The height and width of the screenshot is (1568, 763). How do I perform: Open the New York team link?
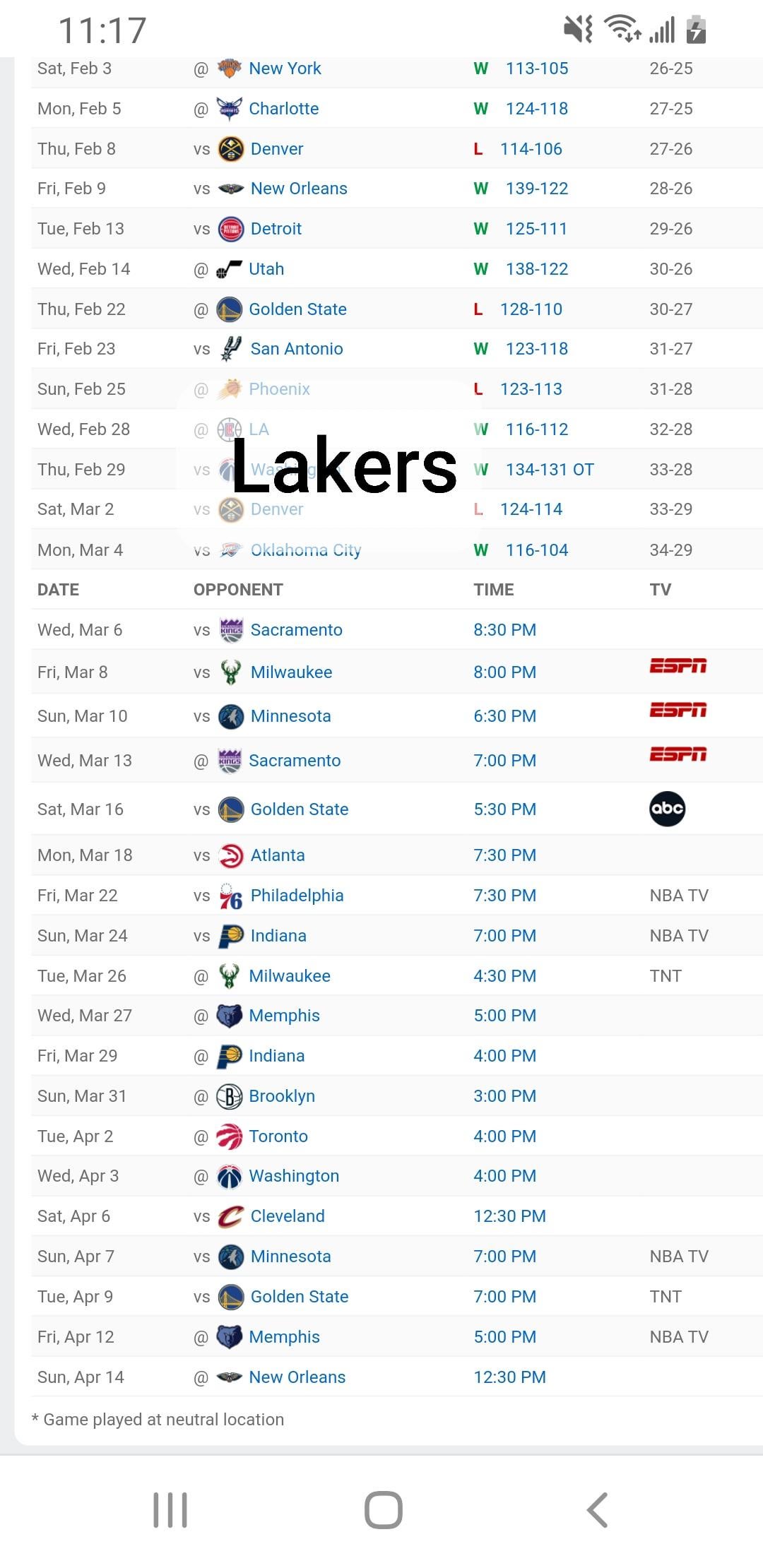[x=284, y=69]
